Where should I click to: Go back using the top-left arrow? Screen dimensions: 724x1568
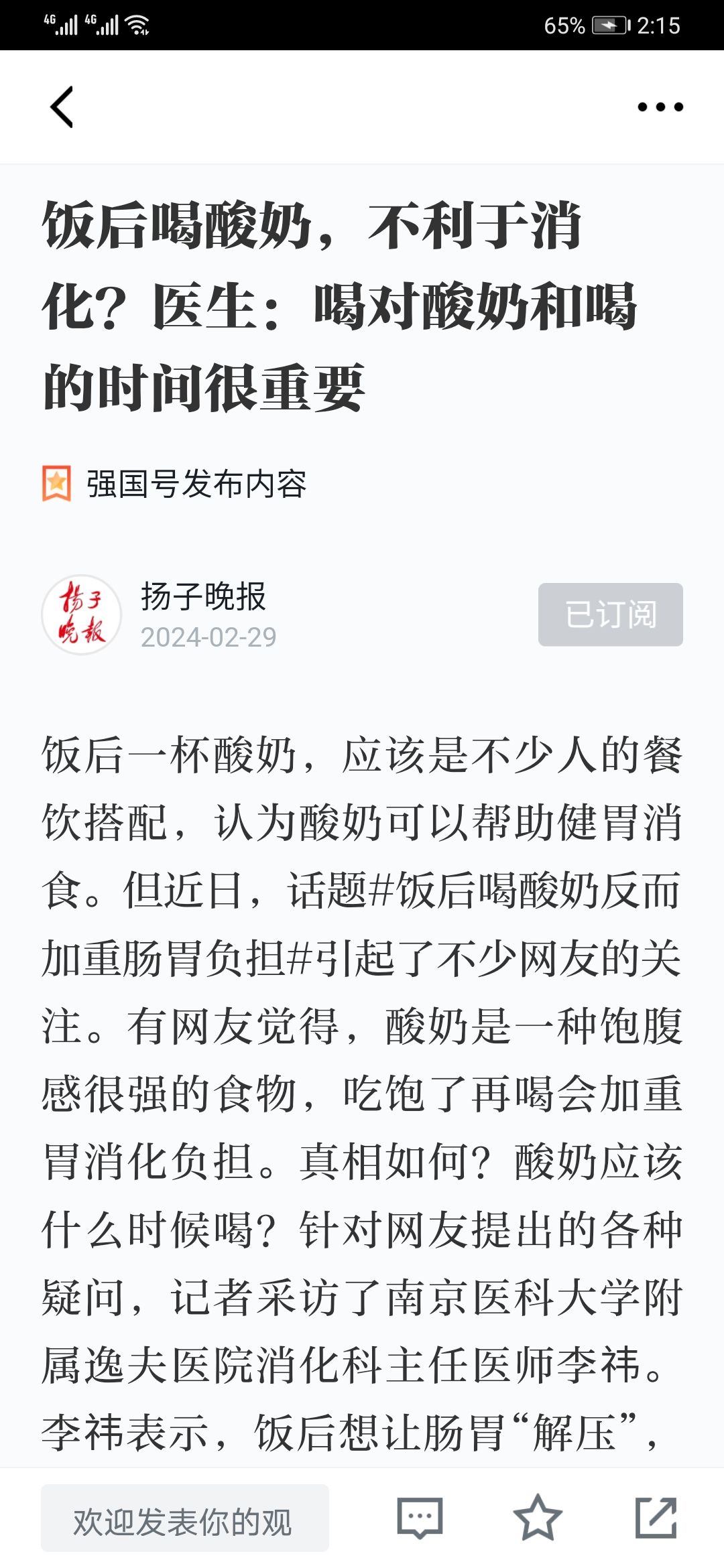(62, 107)
